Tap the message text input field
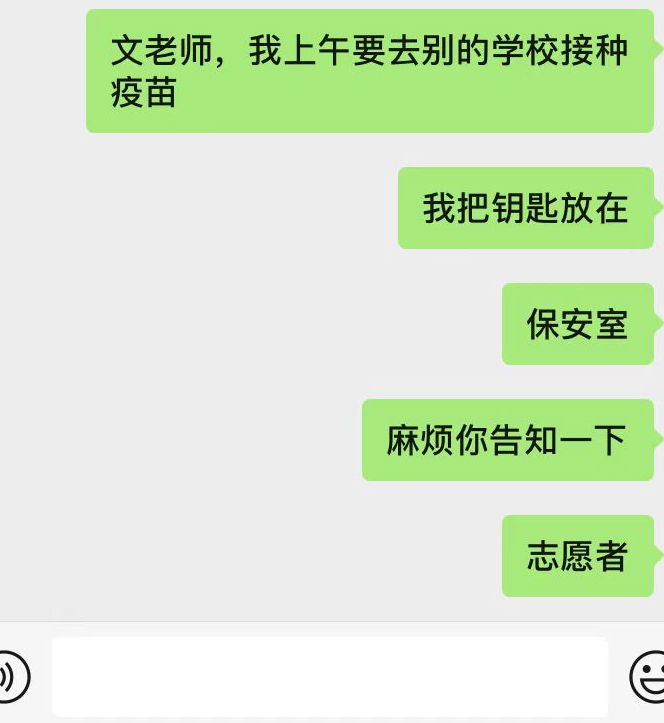Screen dimensions: 664x723 point(330,676)
